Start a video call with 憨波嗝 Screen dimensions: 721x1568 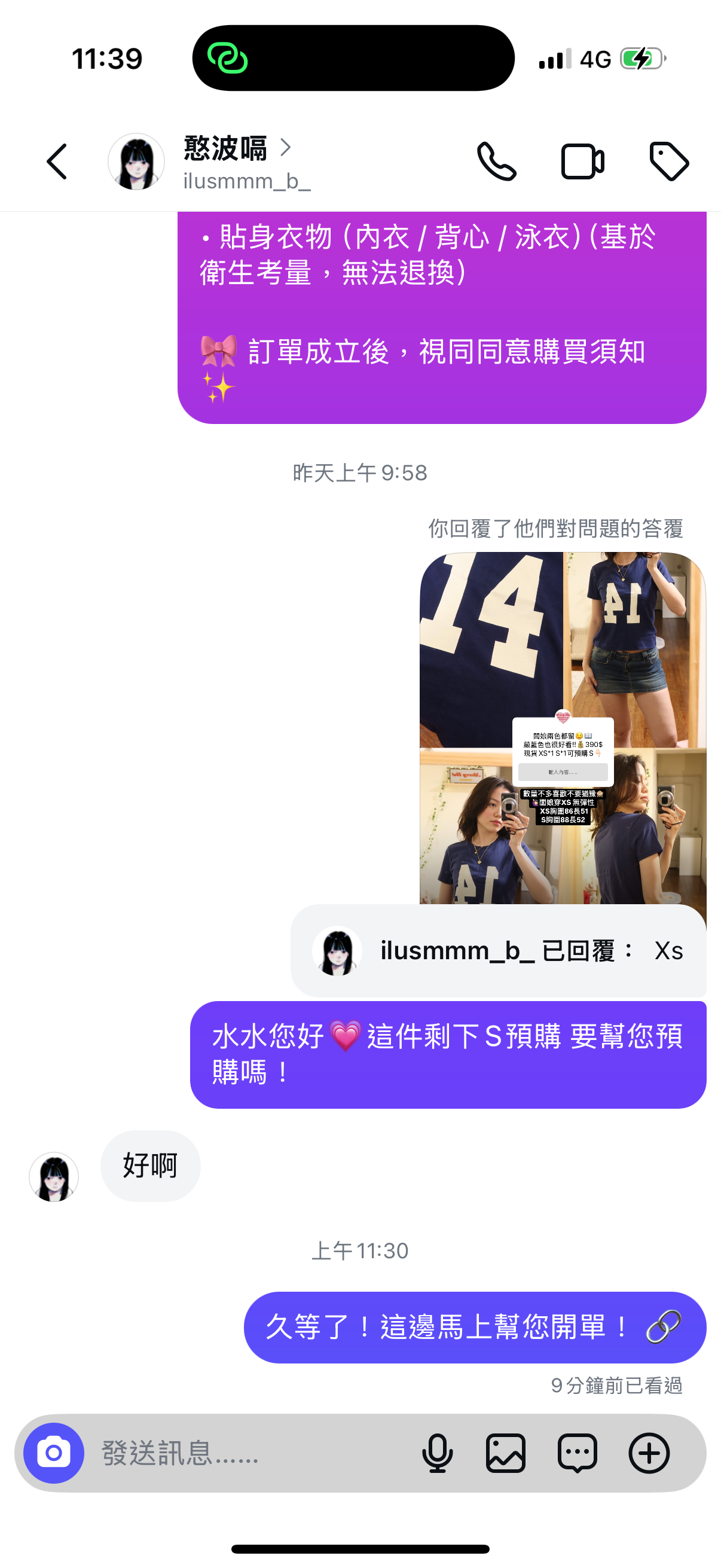pos(582,162)
